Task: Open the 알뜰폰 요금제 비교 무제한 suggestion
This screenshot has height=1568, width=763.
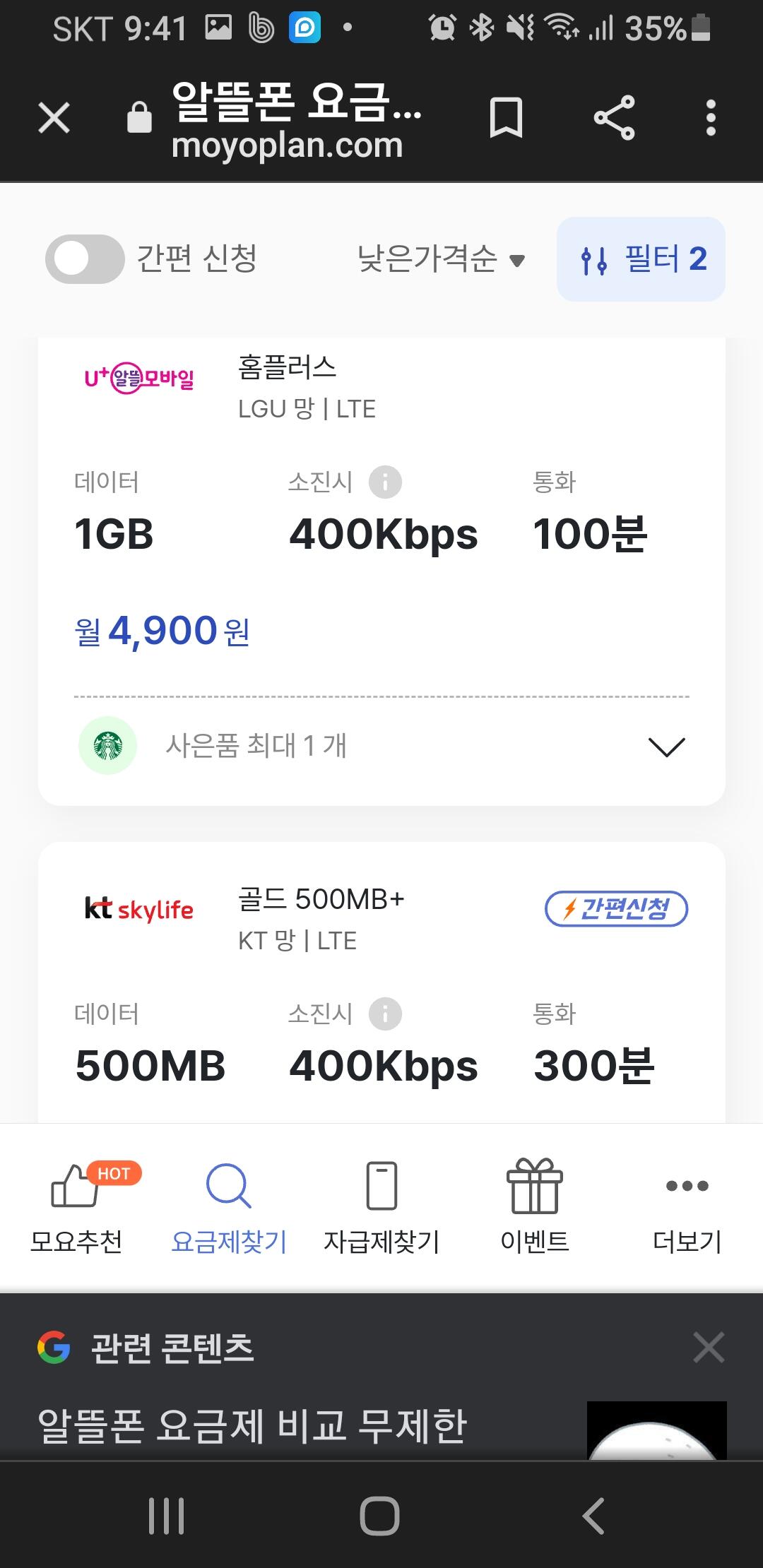Action: point(252,1425)
